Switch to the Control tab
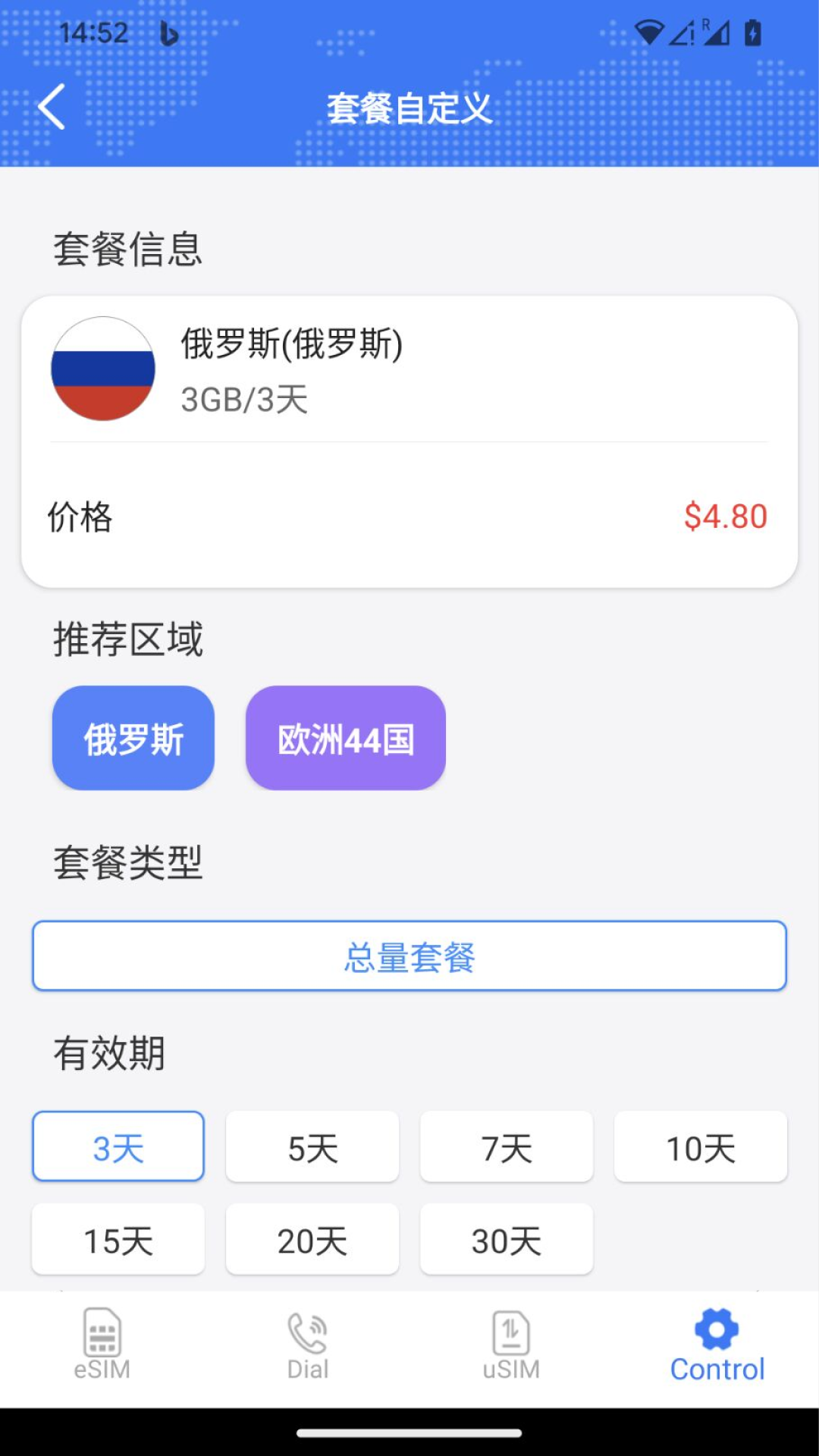This screenshot has width=819, height=1456. pos(715,1350)
